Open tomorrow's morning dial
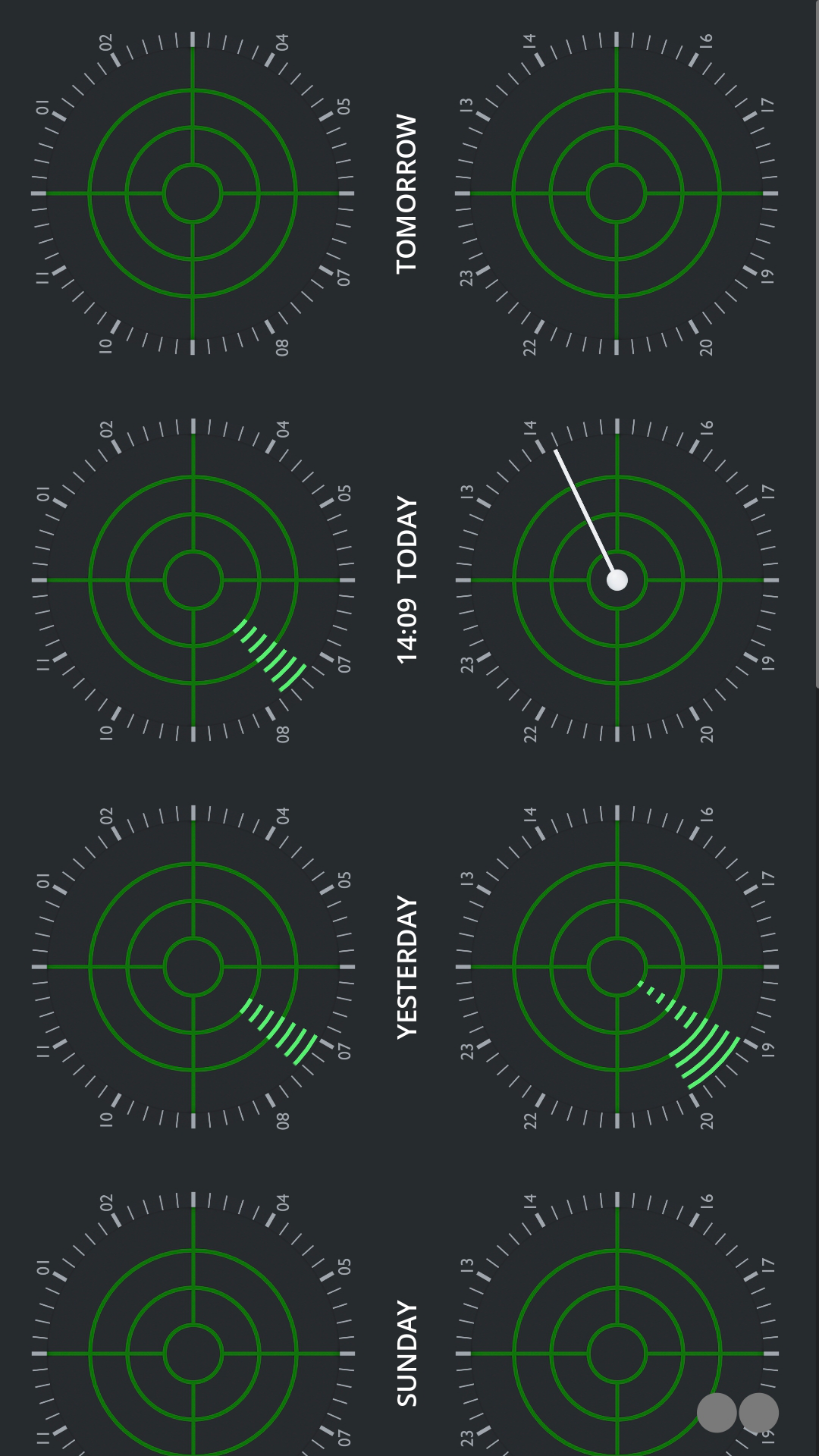 tap(193, 193)
